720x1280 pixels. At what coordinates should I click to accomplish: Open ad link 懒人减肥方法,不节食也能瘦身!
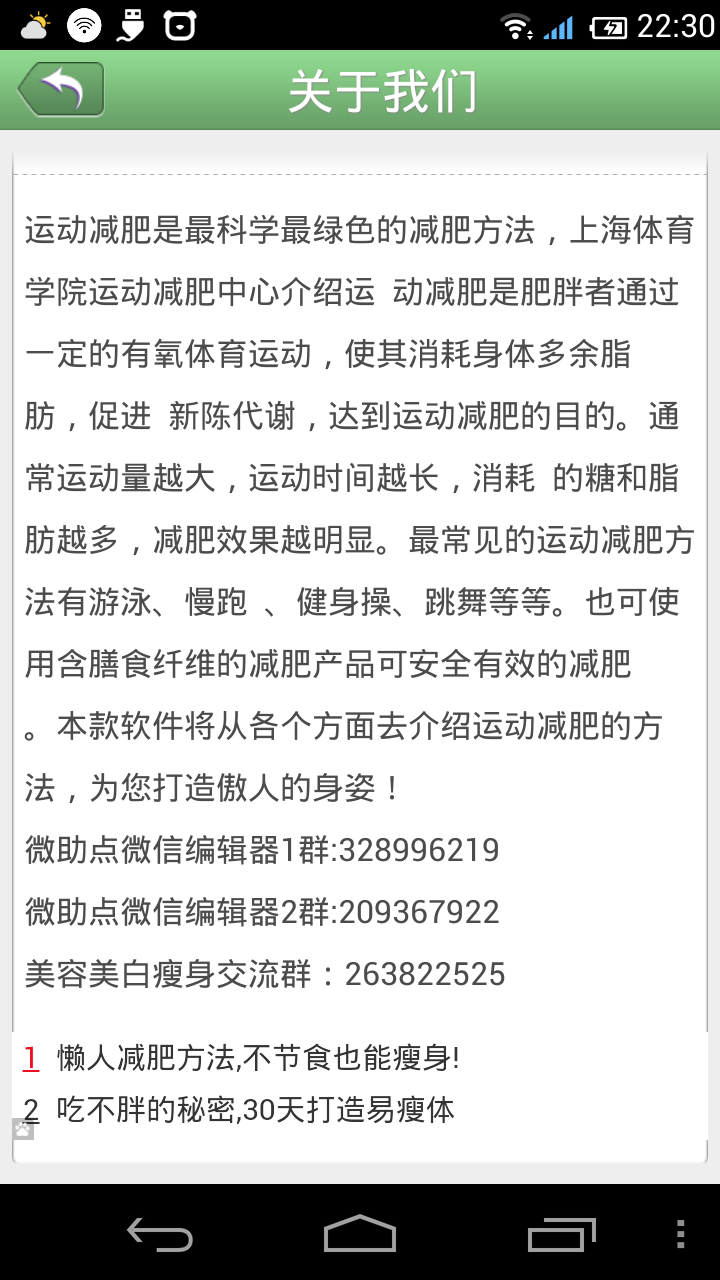click(x=258, y=1057)
